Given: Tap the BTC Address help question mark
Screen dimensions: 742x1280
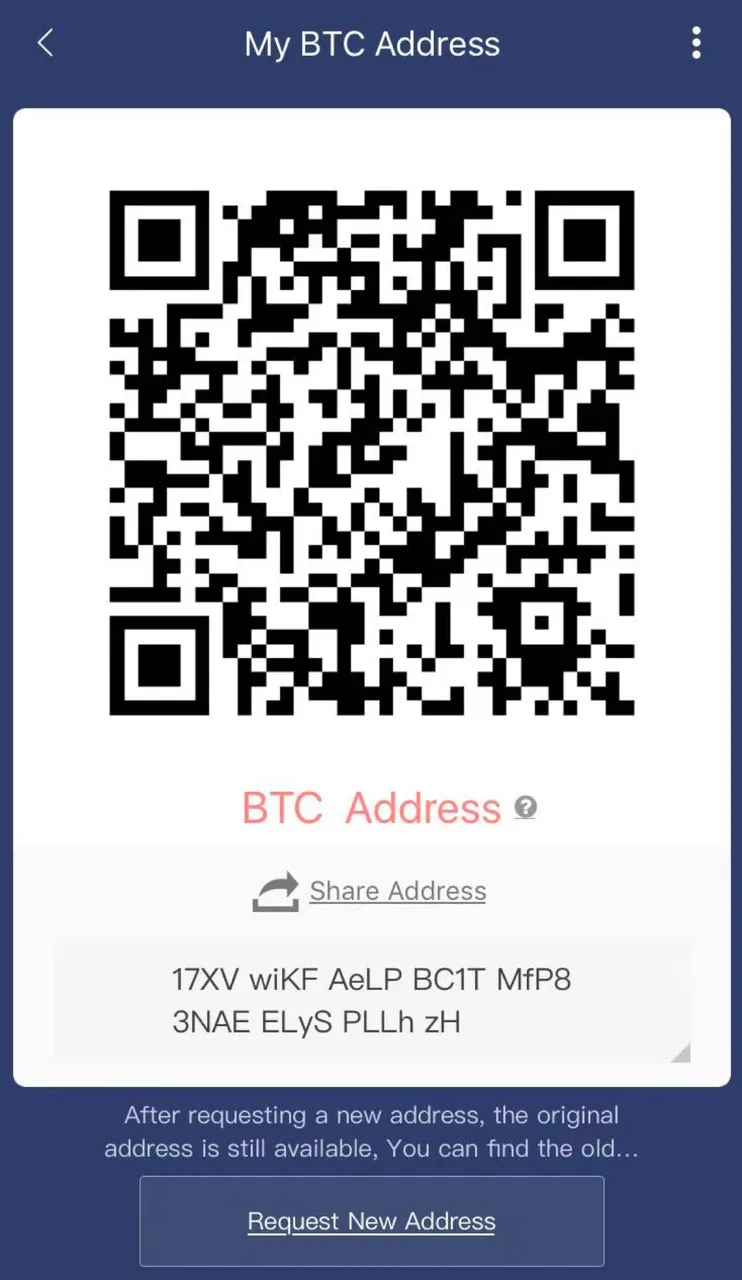Looking at the screenshot, I should 525,807.
